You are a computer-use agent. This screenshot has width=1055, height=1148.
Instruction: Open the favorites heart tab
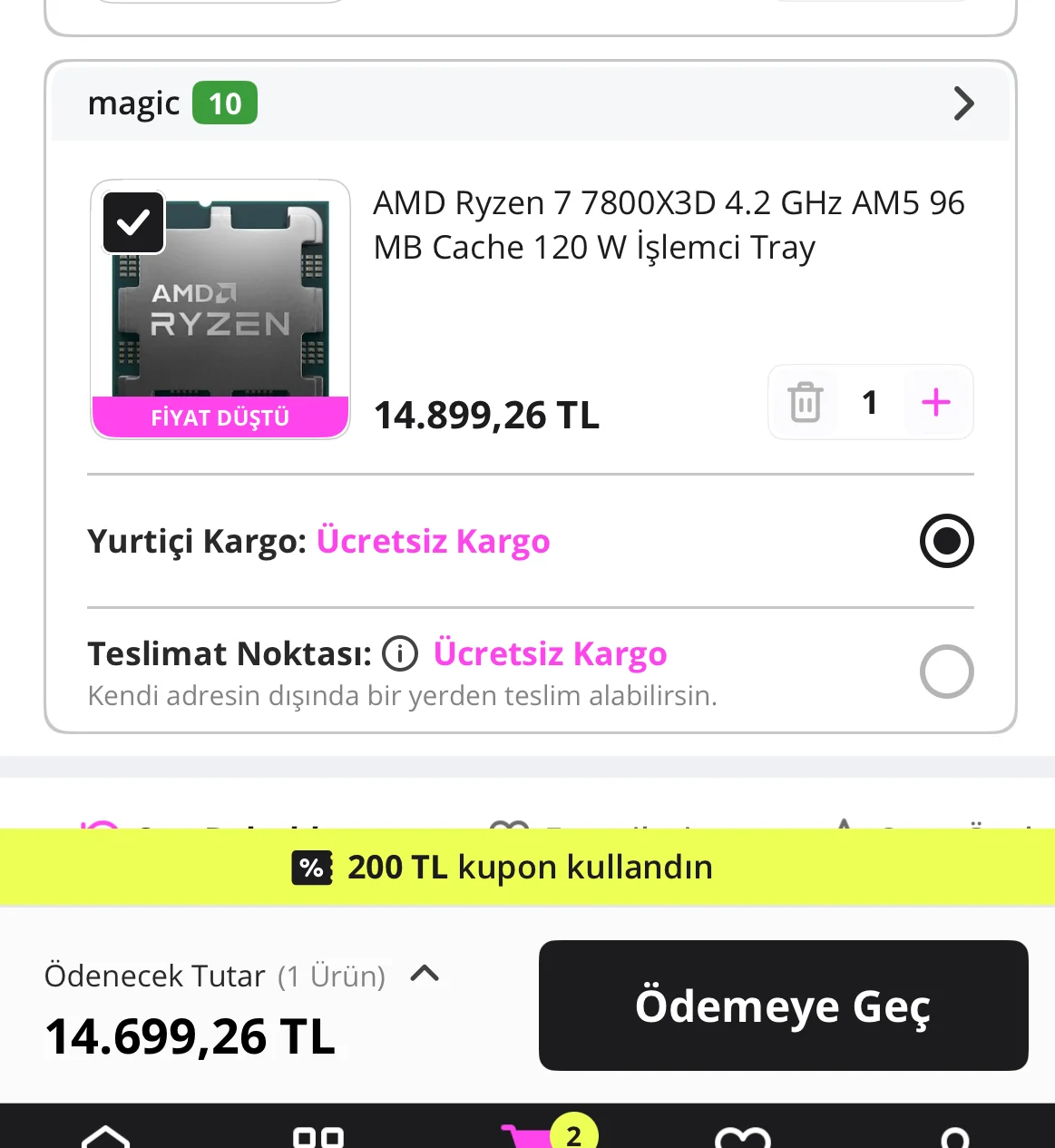pos(742,1136)
